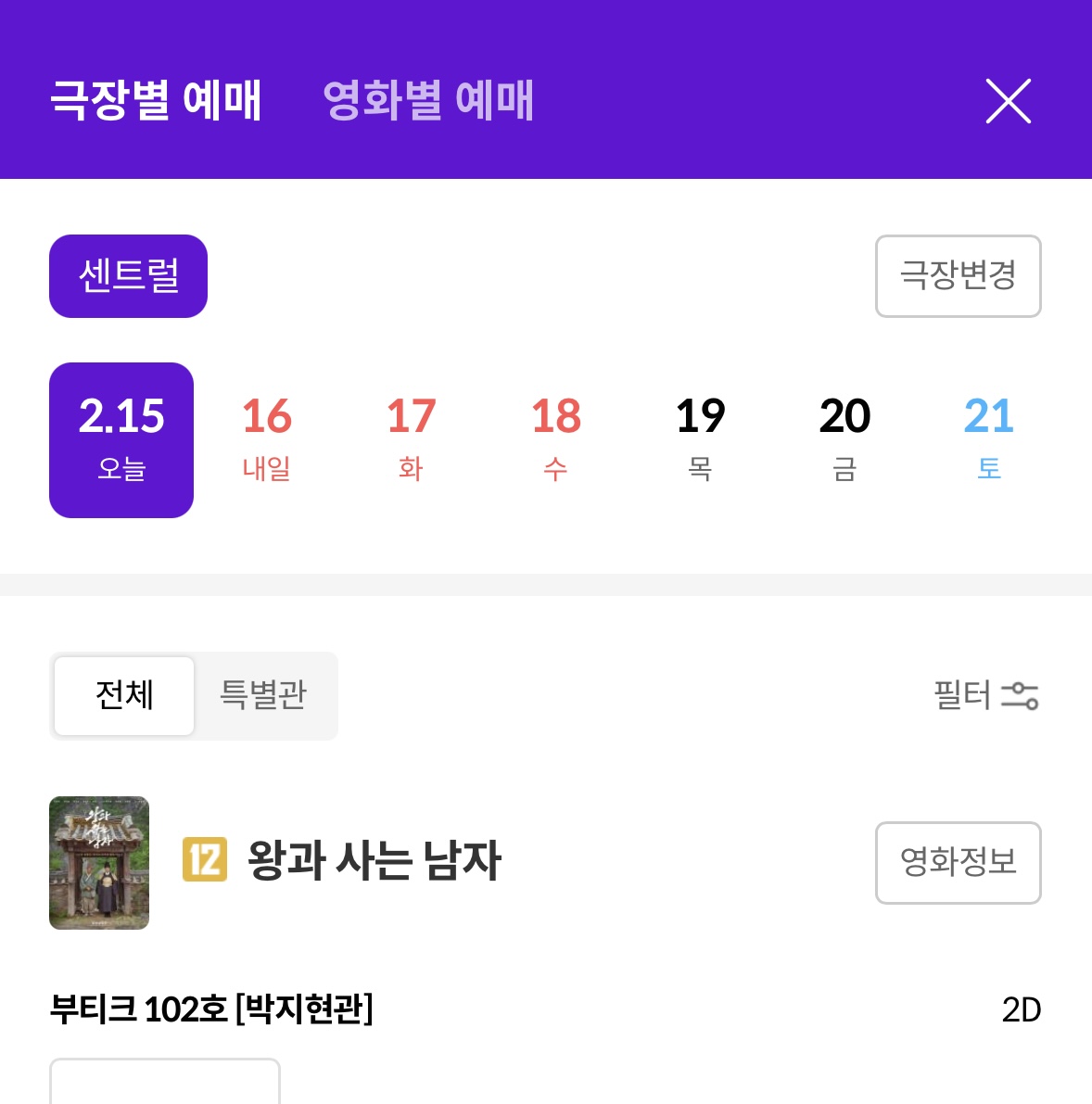Tap the 왕과 사는 남자 poster
The image size is (1092, 1104).
(x=99, y=862)
